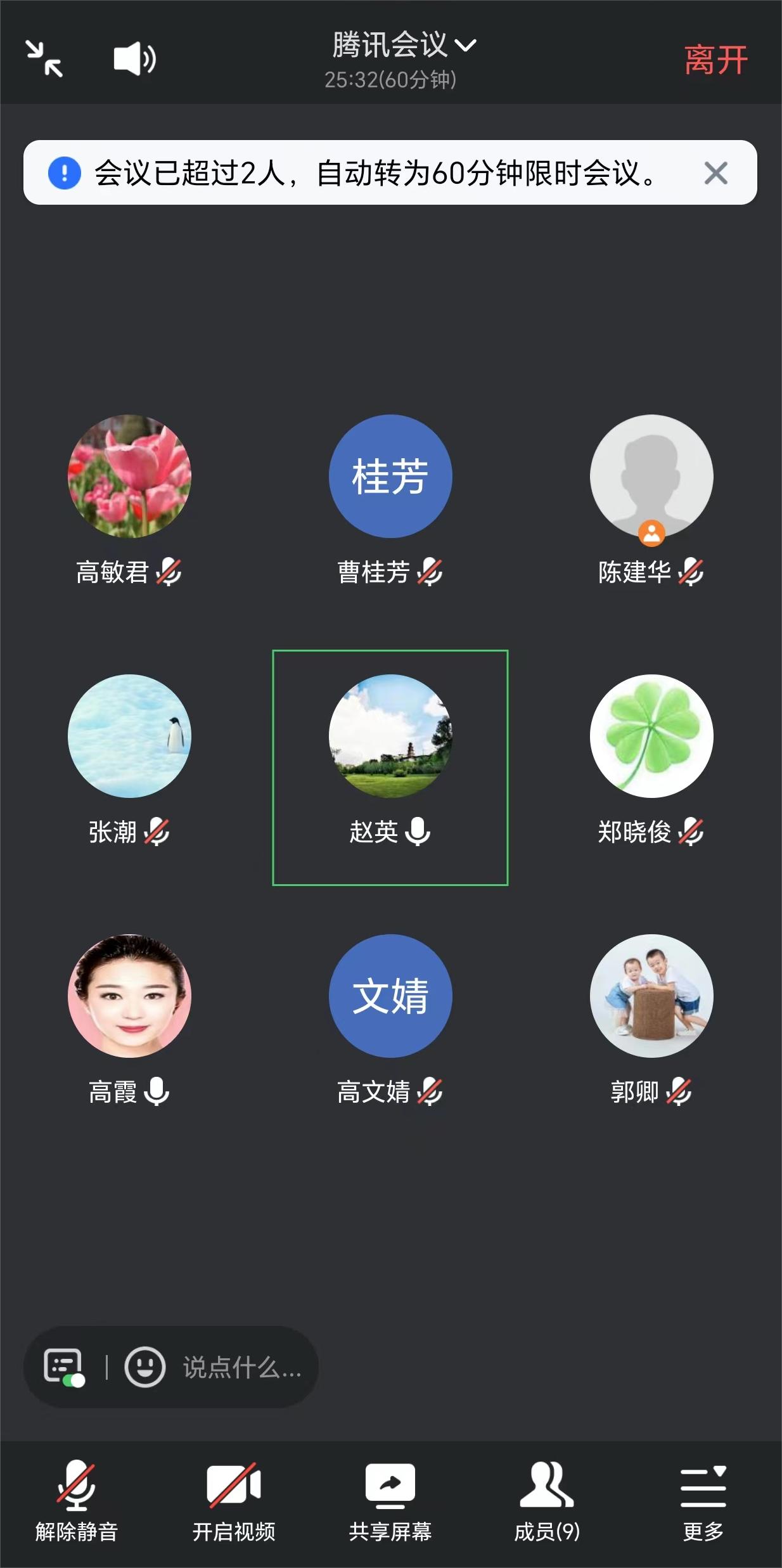Tap the 说点什么 chat input

[242, 1367]
